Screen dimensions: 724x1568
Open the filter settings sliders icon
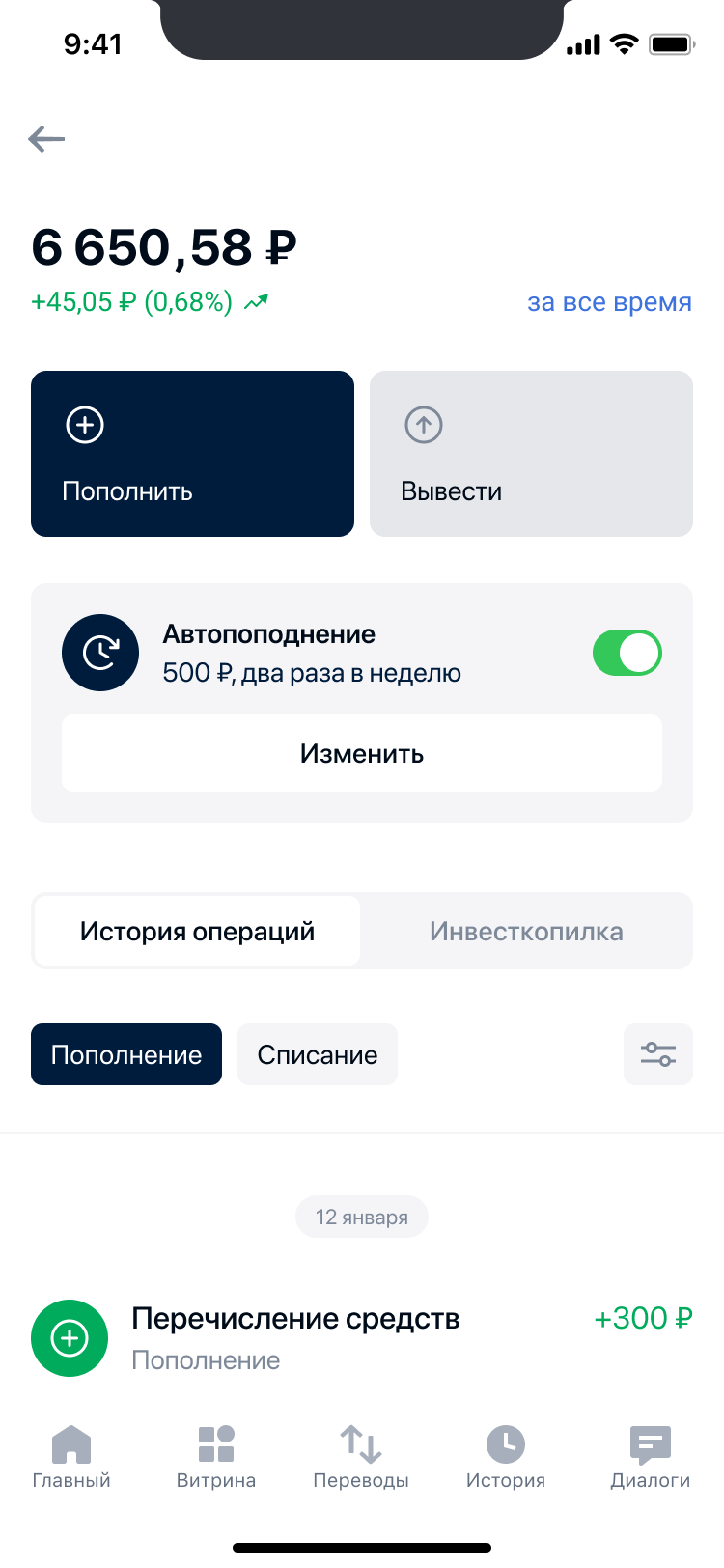point(658,1054)
